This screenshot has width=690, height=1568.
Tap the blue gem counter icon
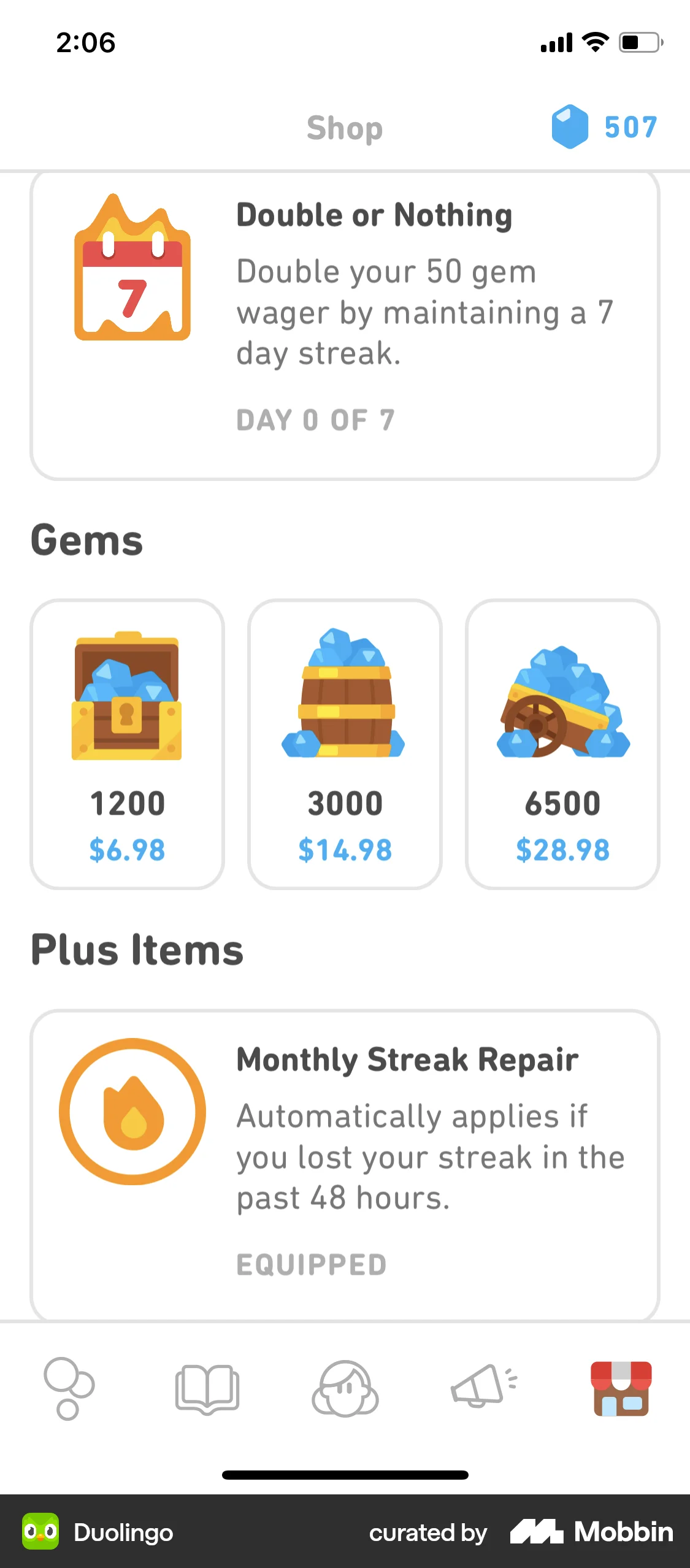[x=568, y=127]
